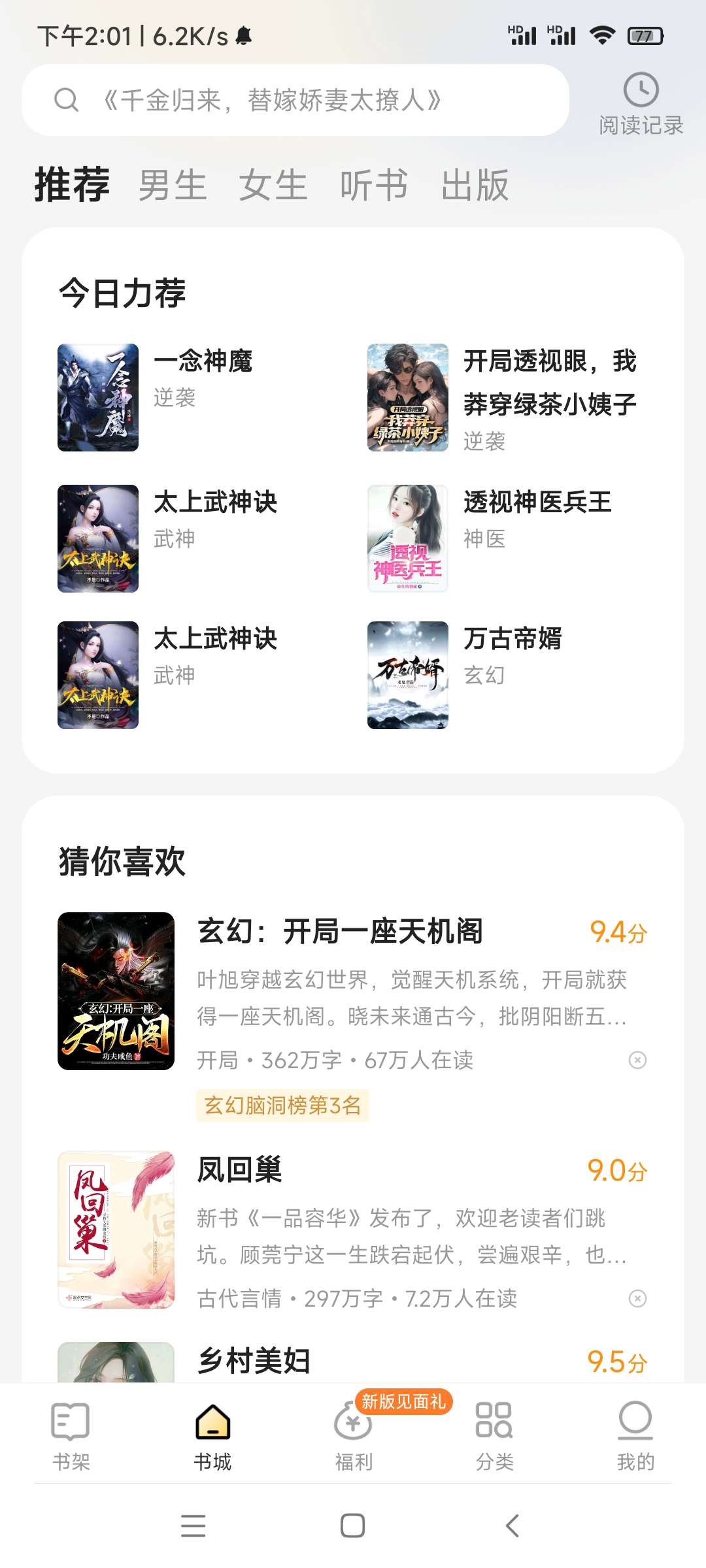The height and width of the screenshot is (1568, 706).
Task: Select the 听书 tab
Action: click(374, 185)
